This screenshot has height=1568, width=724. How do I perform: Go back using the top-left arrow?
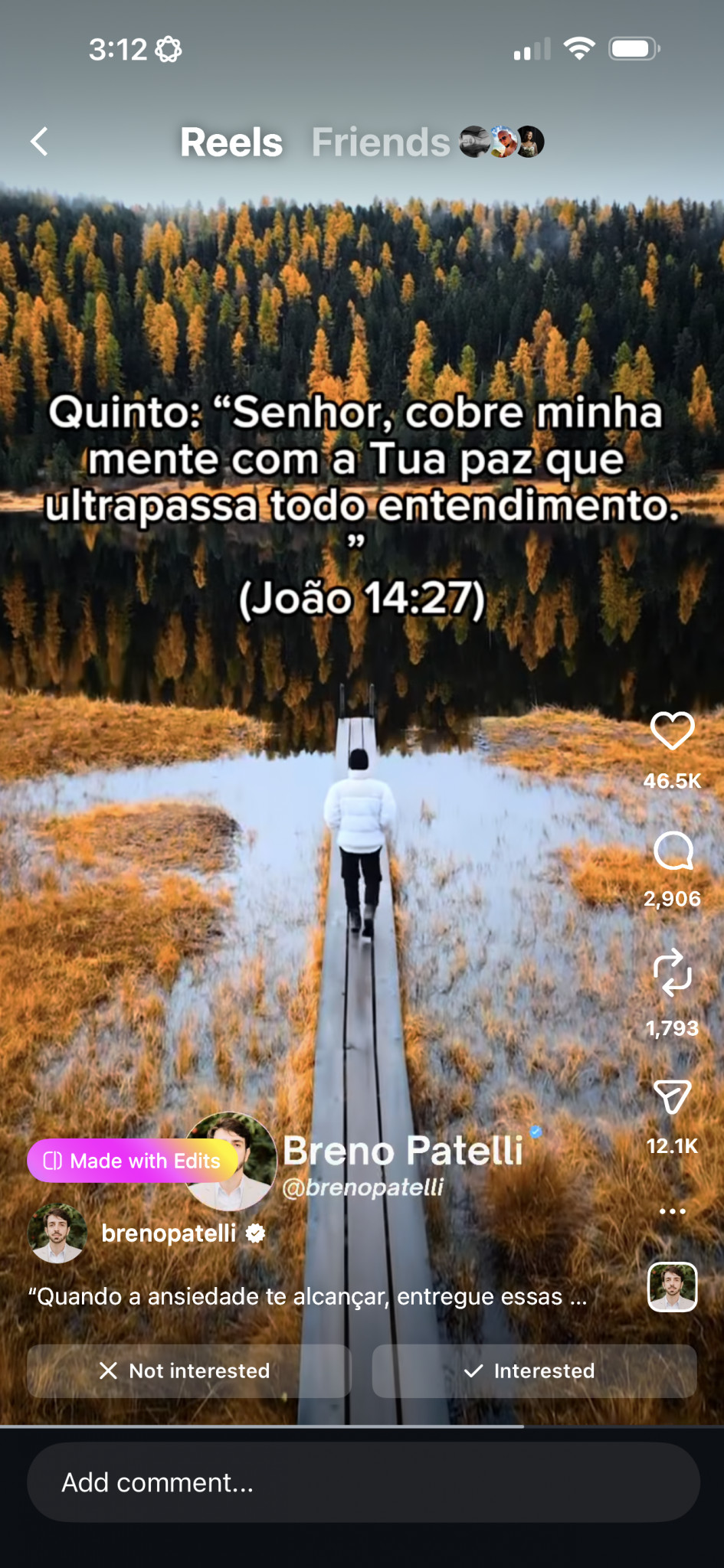point(40,142)
